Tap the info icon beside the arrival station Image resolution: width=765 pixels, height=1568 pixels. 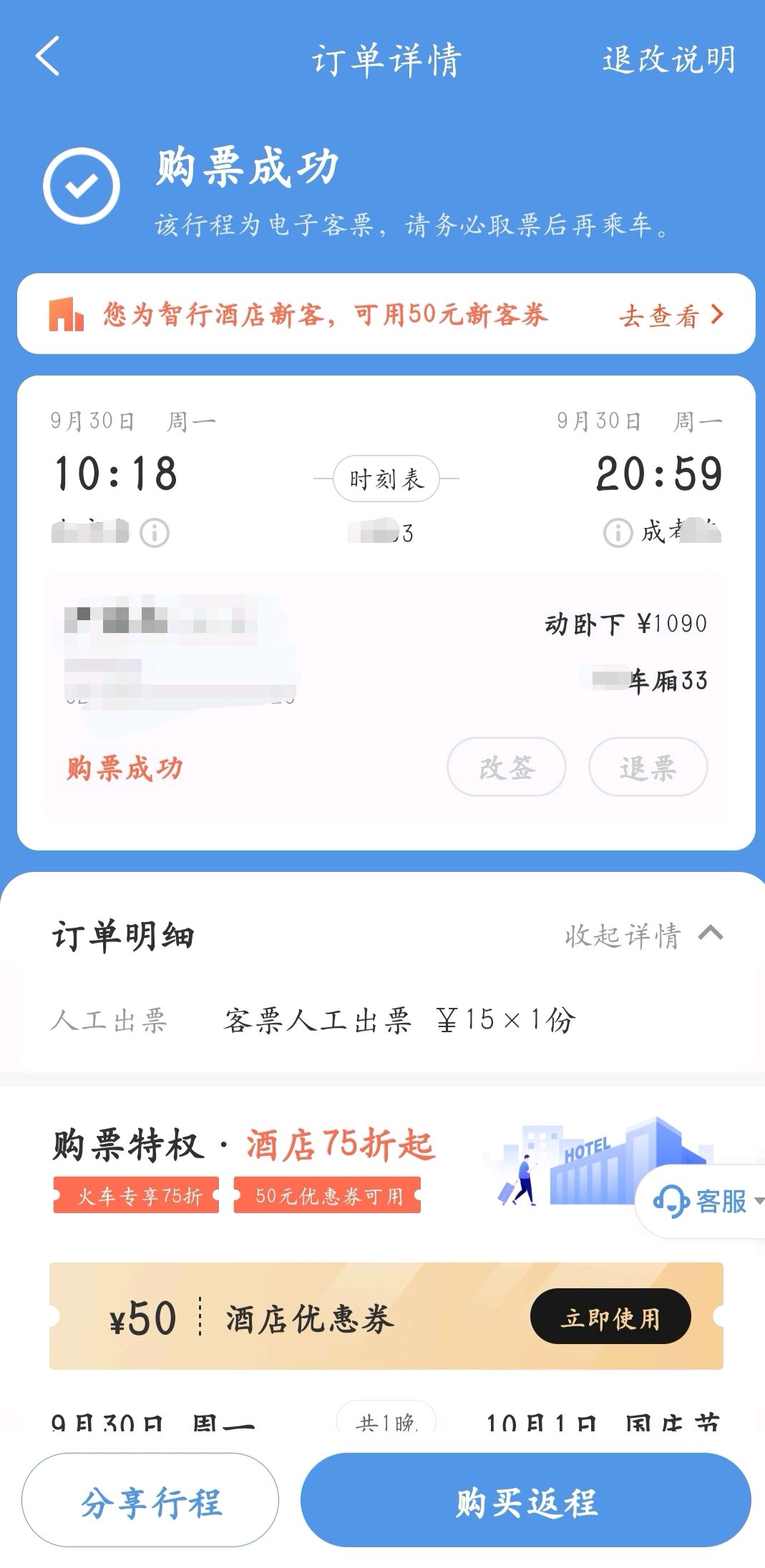pos(618,533)
